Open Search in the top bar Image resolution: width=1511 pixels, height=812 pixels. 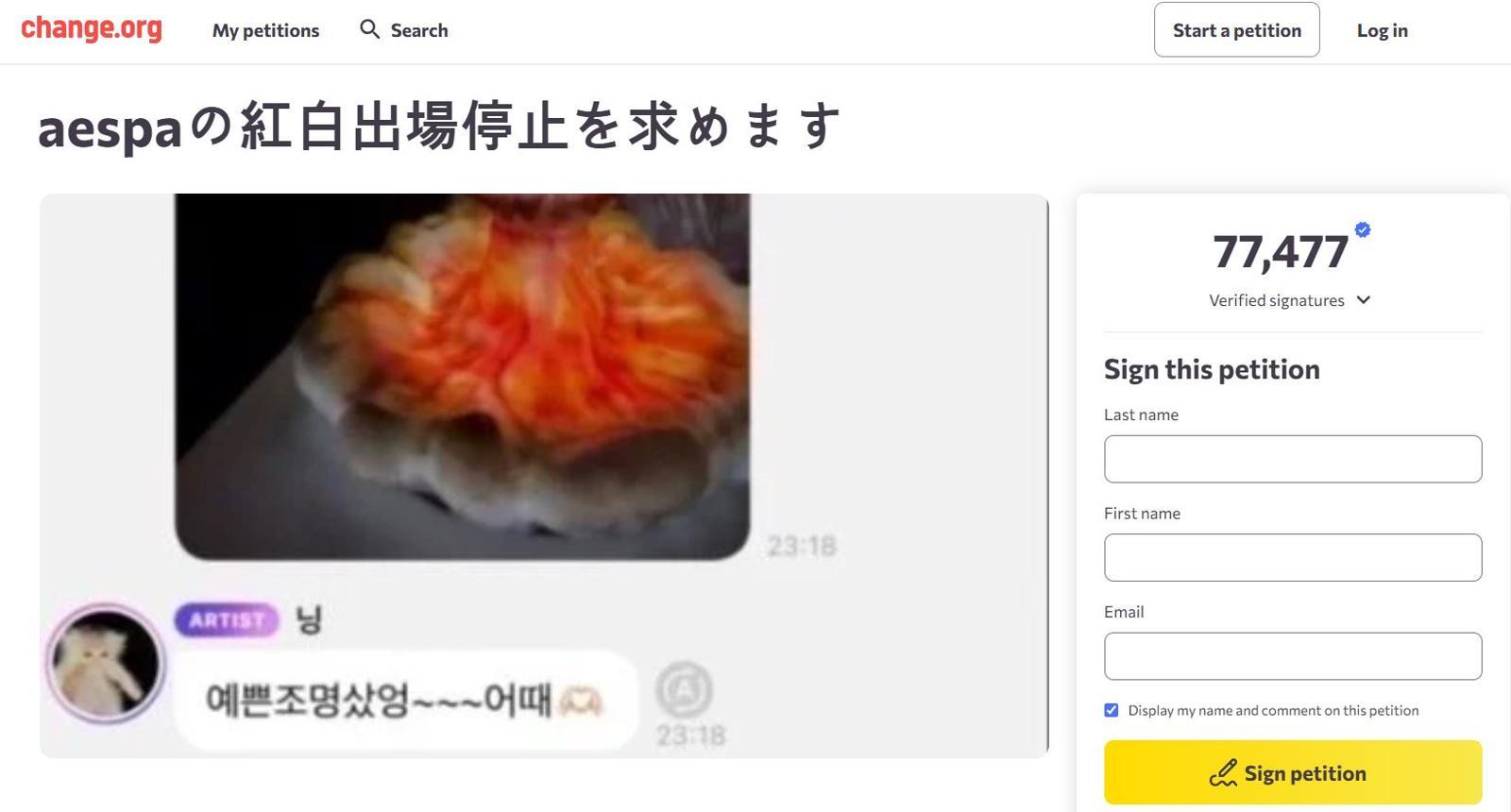pyautogui.click(x=404, y=30)
